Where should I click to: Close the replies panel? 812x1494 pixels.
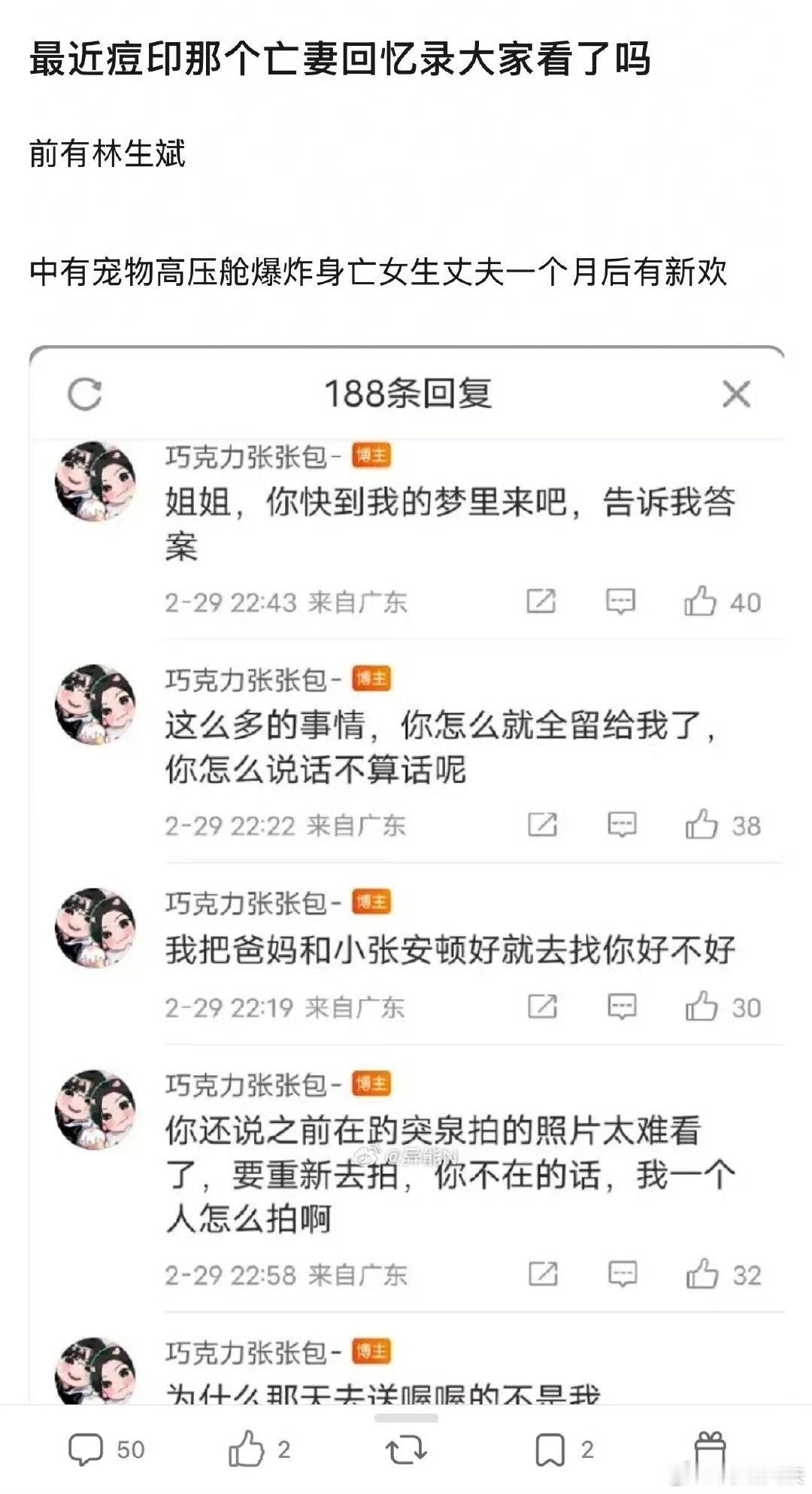click(x=735, y=394)
